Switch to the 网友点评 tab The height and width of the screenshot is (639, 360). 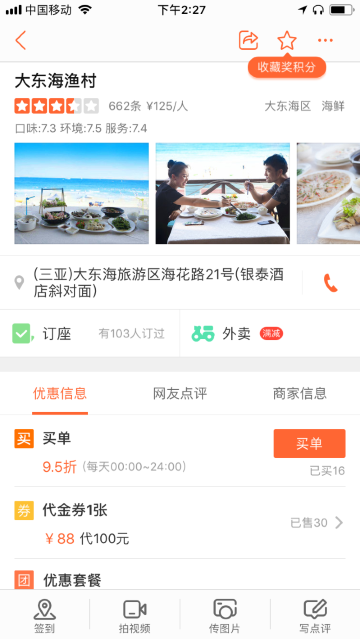pos(180,394)
